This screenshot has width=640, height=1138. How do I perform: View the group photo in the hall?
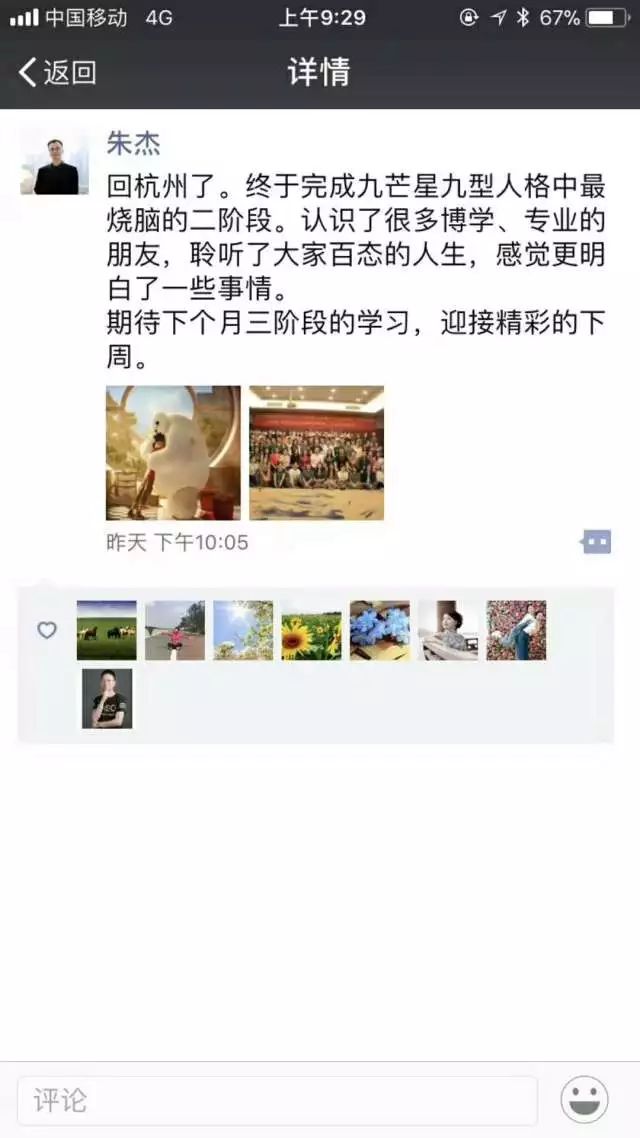point(316,453)
